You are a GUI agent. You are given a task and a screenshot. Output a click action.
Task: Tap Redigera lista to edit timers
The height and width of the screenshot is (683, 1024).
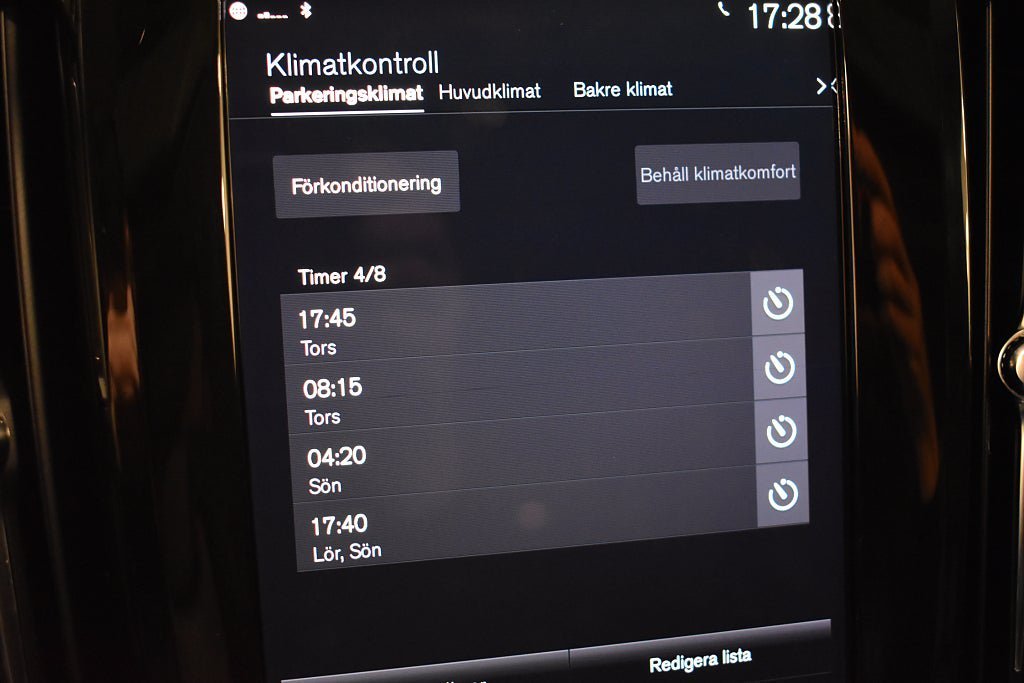coord(700,661)
